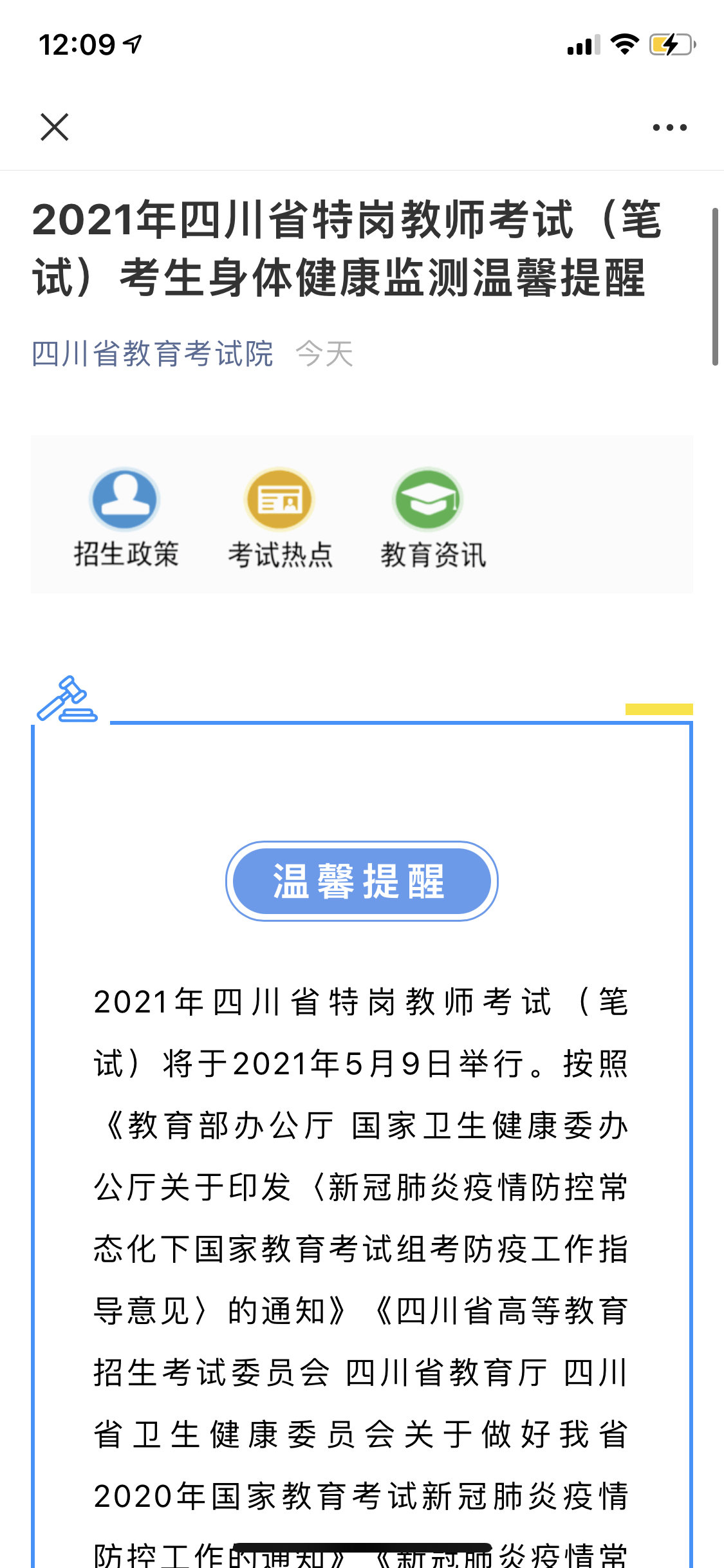Close the article page
This screenshot has width=724, height=1568.
click(x=55, y=127)
